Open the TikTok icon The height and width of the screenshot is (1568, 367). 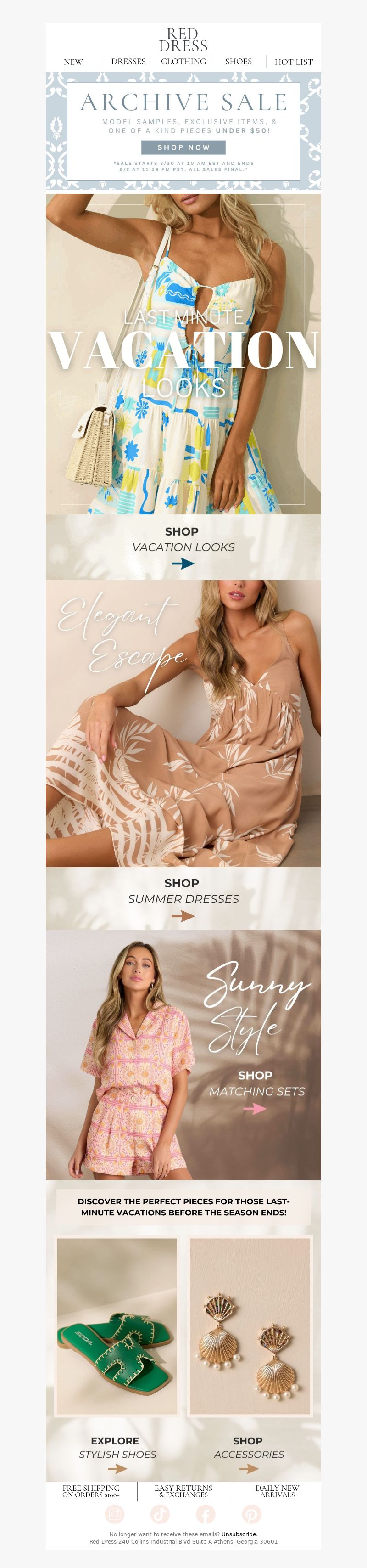point(160,1513)
